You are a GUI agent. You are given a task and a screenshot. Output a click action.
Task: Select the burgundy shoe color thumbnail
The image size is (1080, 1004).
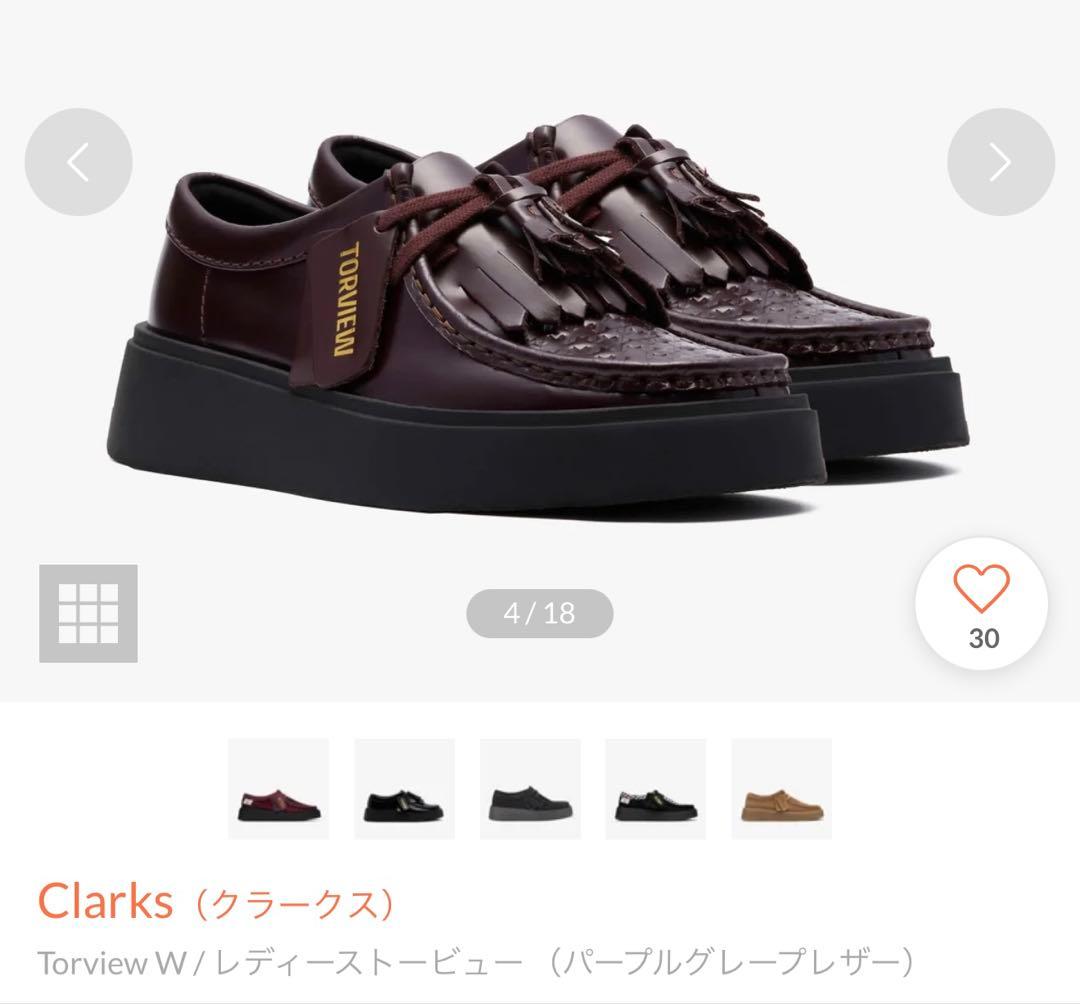[x=278, y=788]
